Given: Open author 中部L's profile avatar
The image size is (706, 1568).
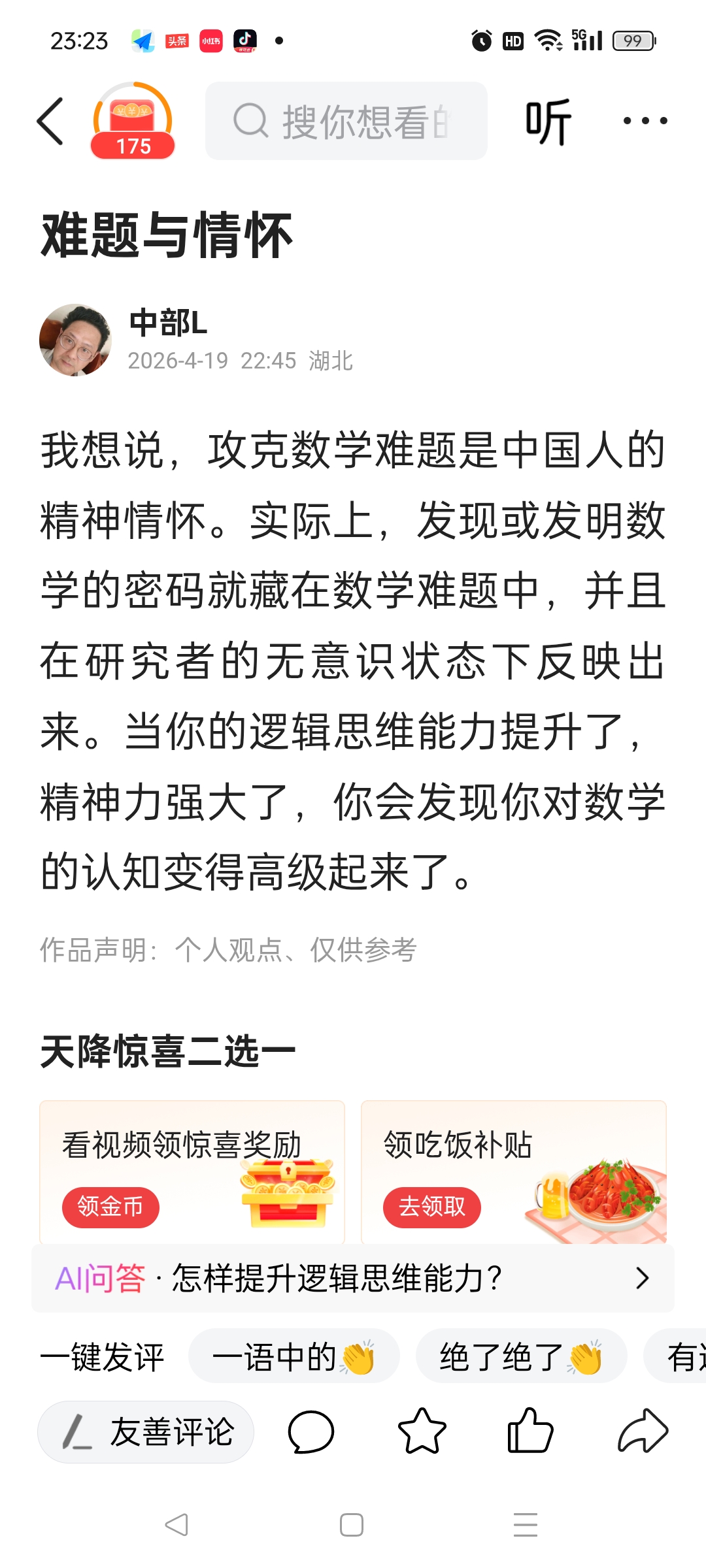Looking at the screenshot, I should pos(75,340).
